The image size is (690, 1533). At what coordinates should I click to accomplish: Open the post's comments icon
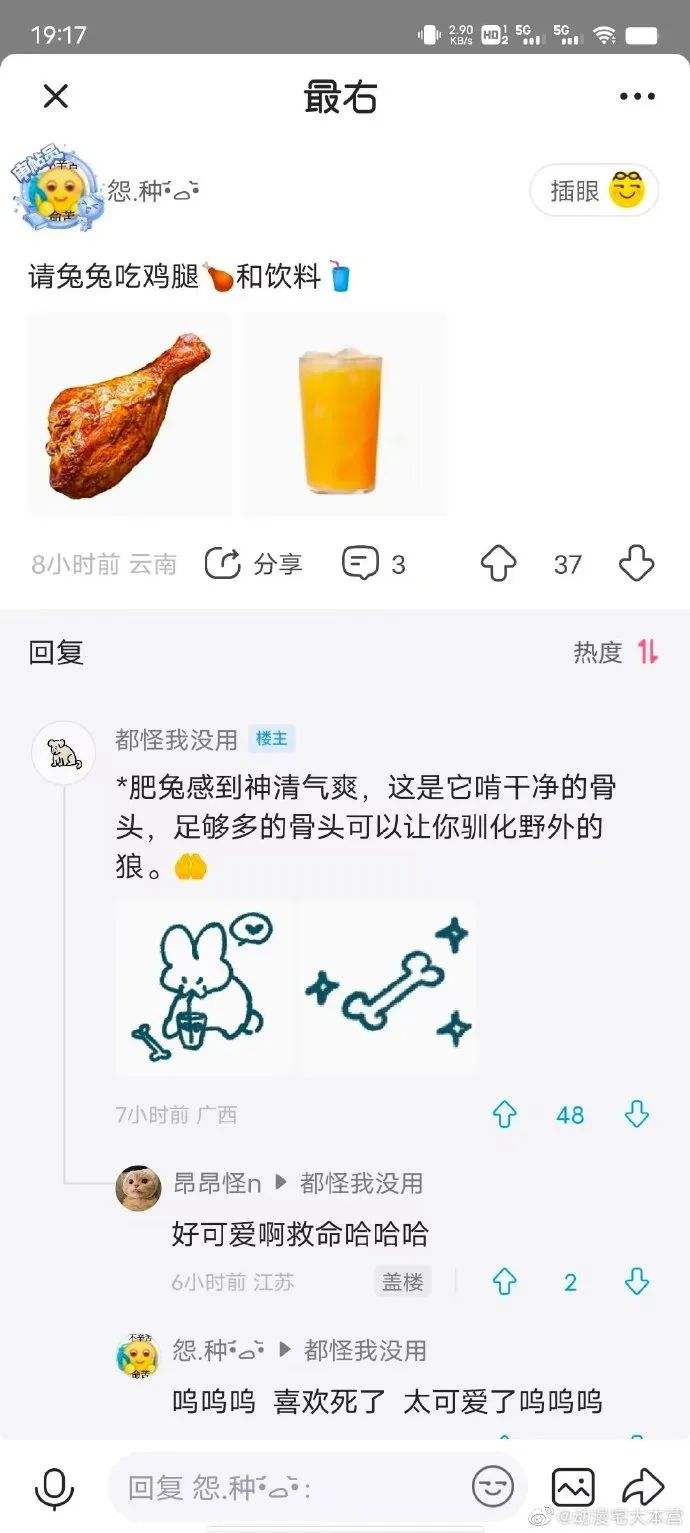pos(361,564)
